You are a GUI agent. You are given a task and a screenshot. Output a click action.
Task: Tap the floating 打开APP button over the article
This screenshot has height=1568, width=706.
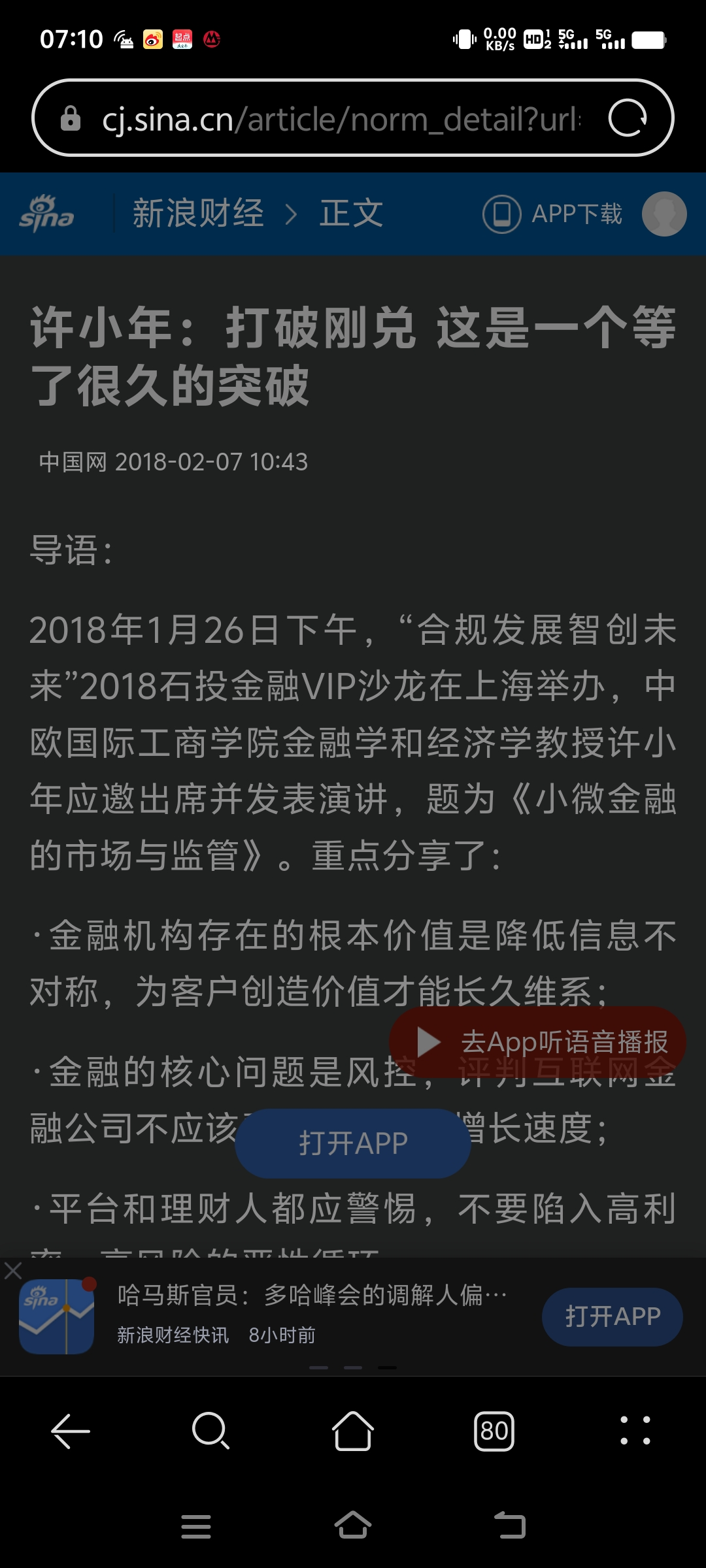coord(353,1143)
